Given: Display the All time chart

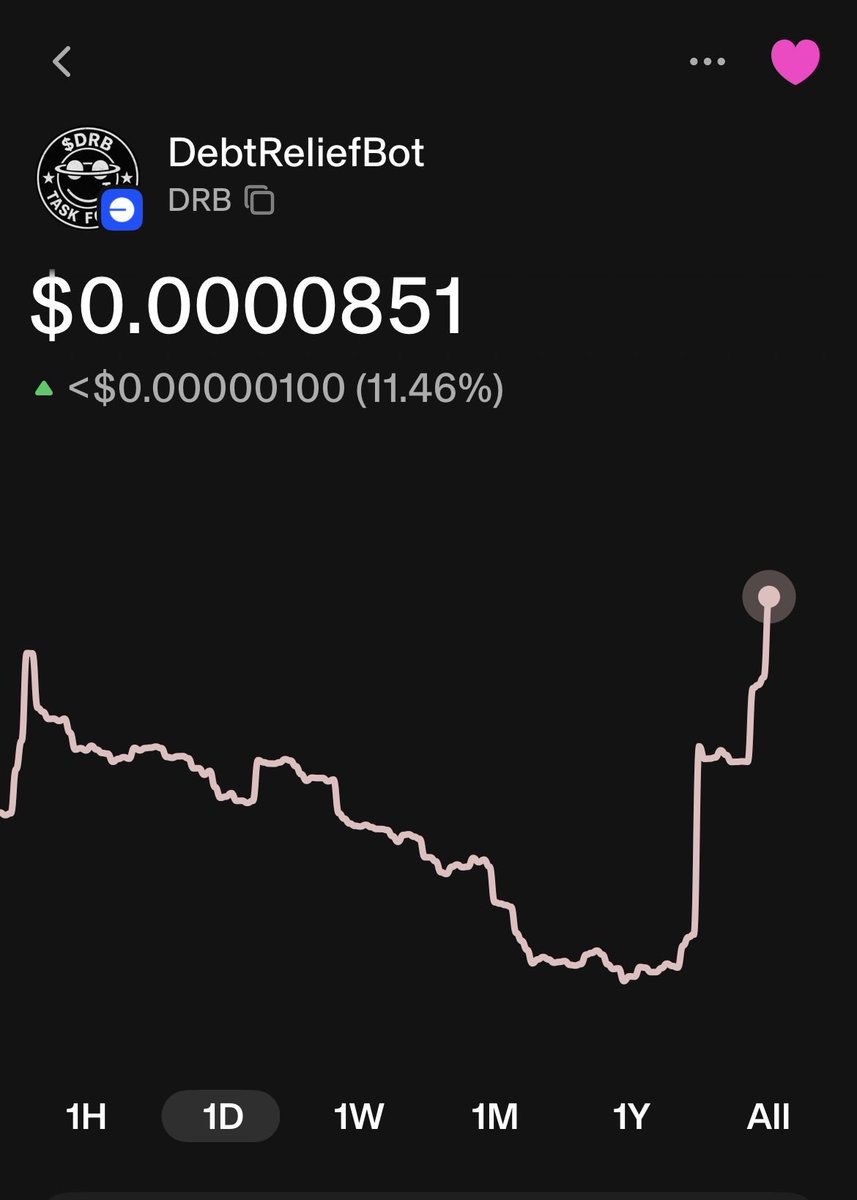Looking at the screenshot, I should pyautogui.click(x=768, y=1116).
